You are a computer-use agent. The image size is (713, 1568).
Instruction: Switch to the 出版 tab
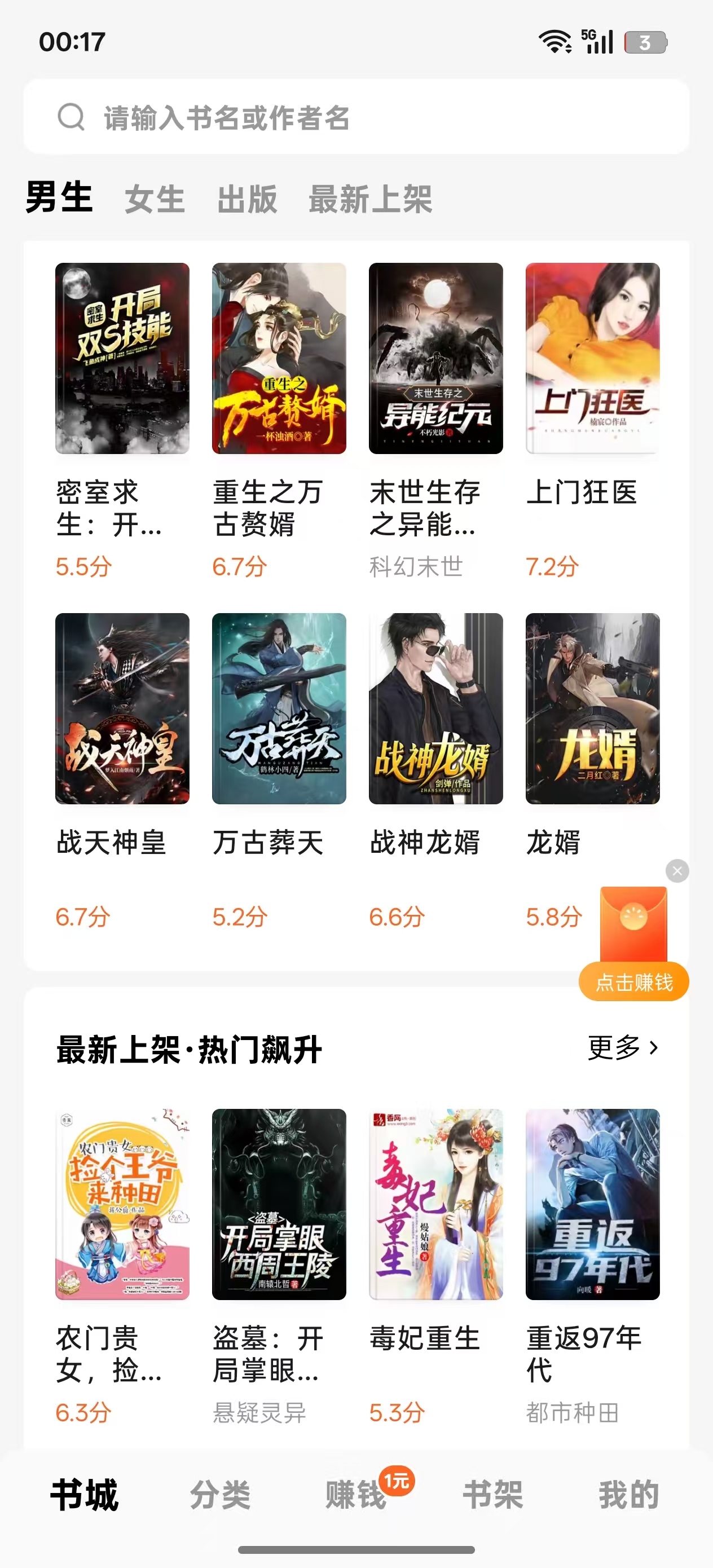247,200
